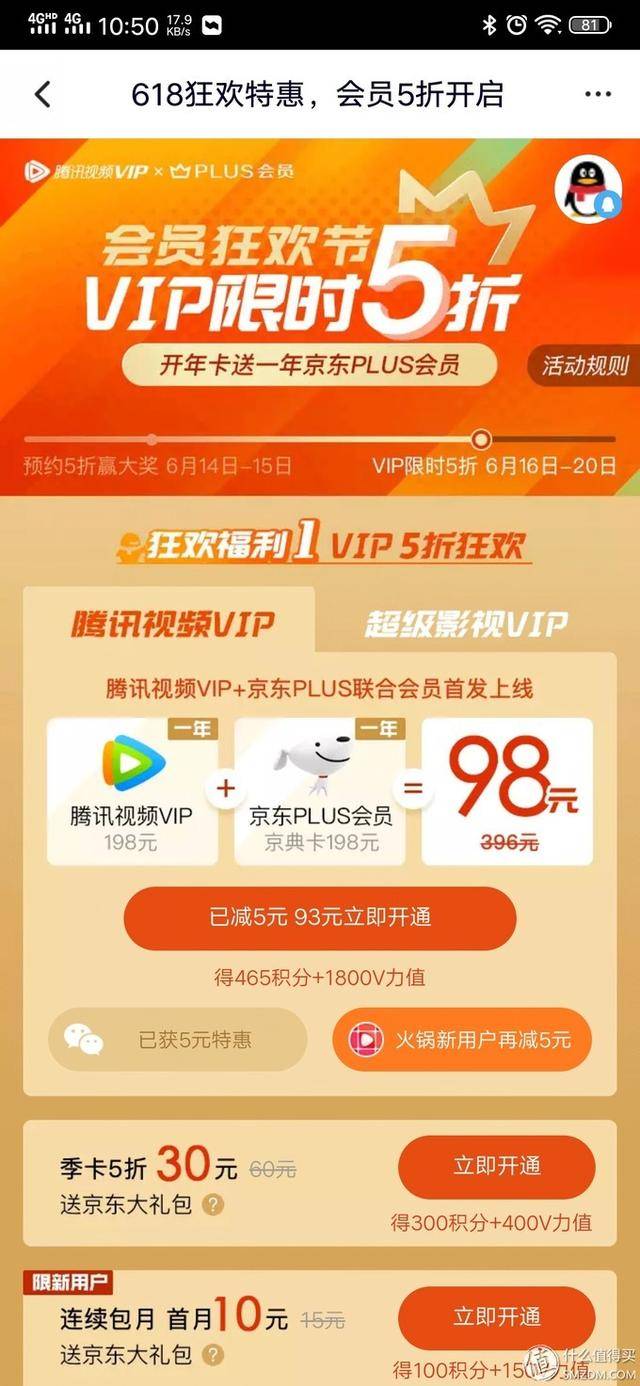Open the help icon beside 季卡 送京东大礼包

[213, 1205]
